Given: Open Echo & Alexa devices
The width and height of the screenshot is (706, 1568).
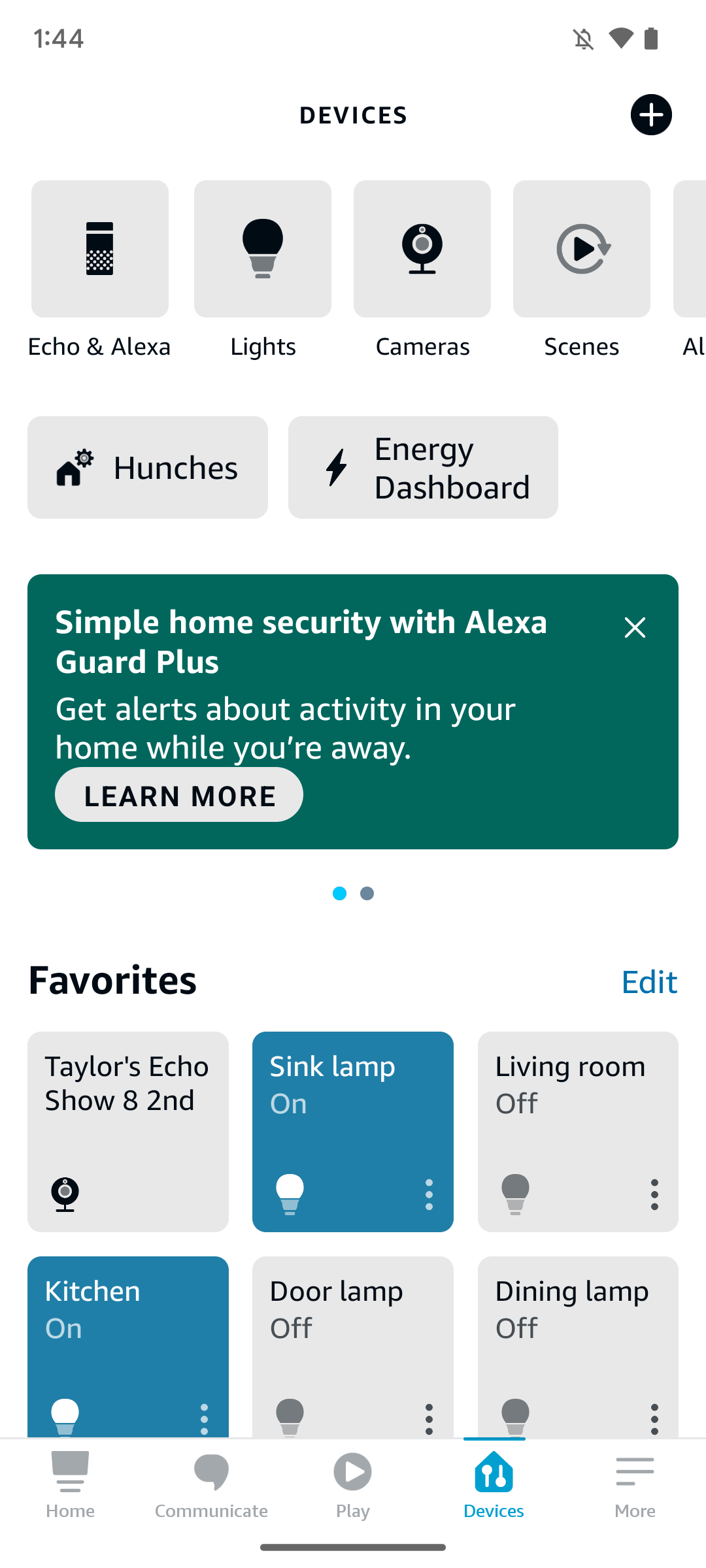Looking at the screenshot, I should tap(99, 249).
